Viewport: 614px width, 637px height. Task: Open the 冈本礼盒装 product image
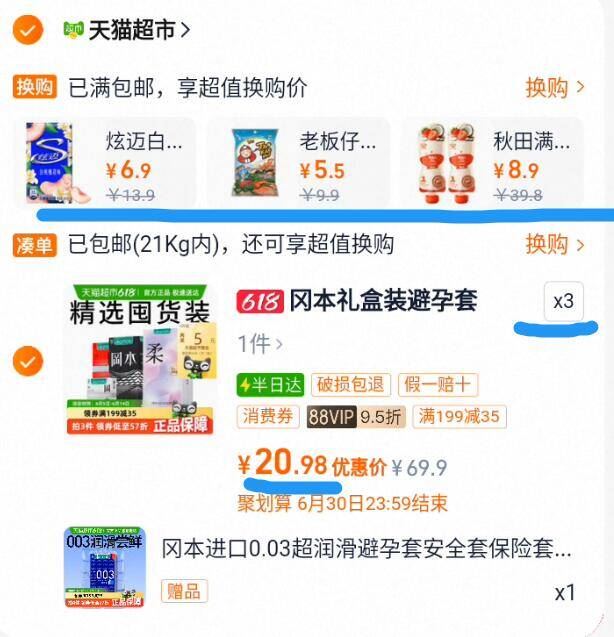141,360
